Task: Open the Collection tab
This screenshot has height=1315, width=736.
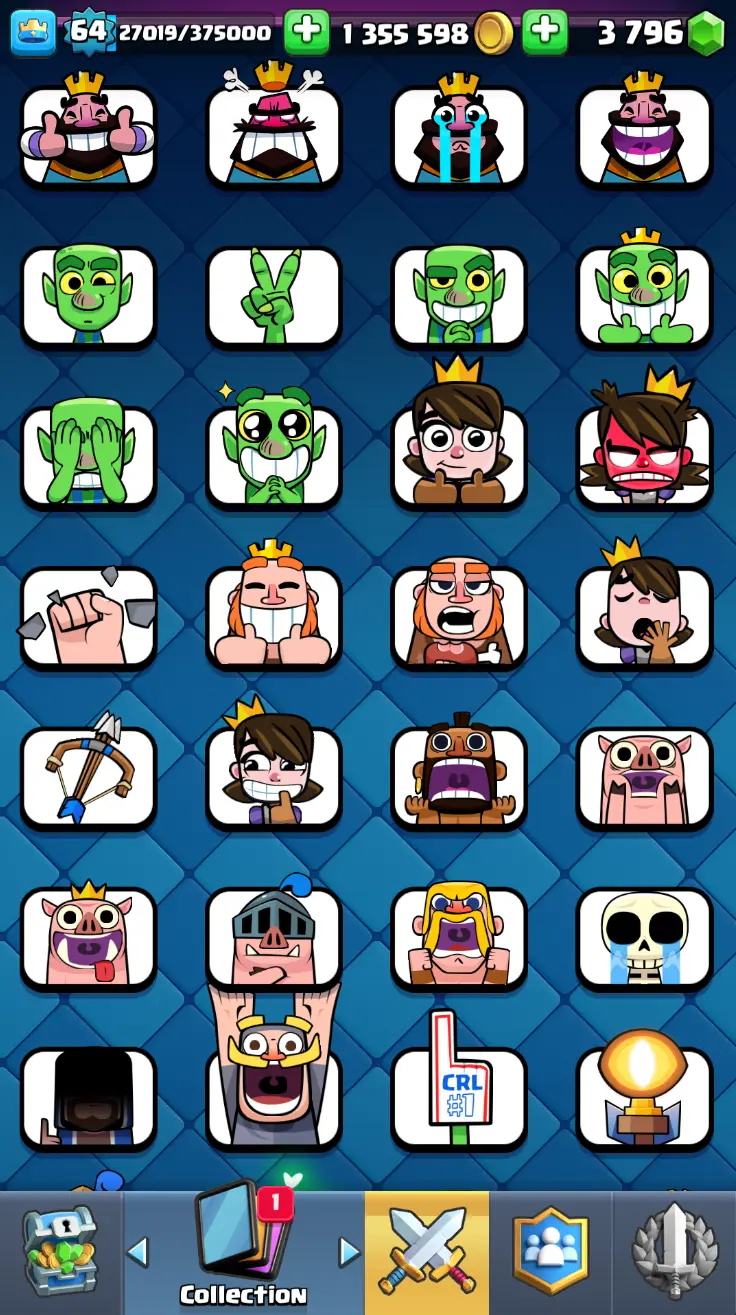Action: [x=243, y=1252]
